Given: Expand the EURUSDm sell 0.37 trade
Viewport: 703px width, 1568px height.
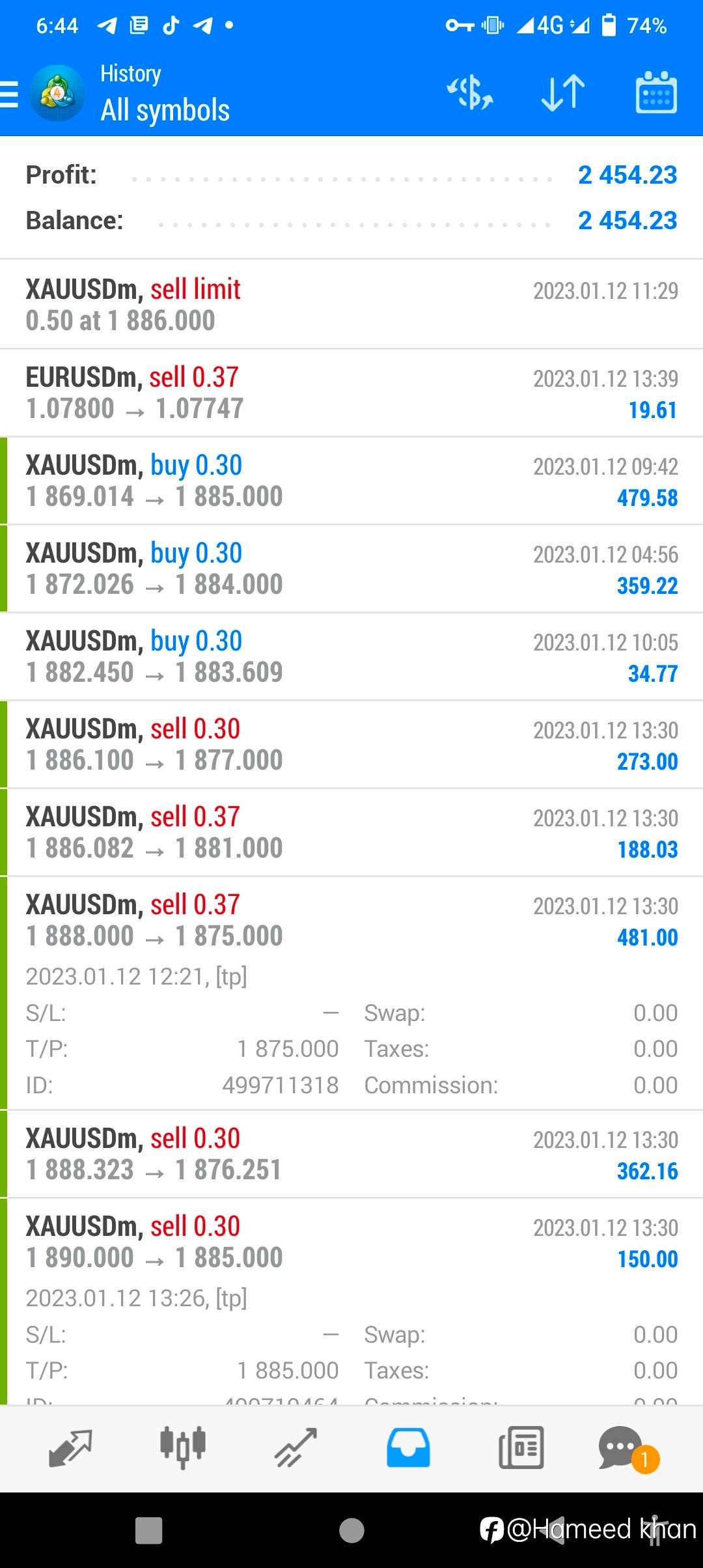Looking at the screenshot, I should pyautogui.click(x=351, y=393).
